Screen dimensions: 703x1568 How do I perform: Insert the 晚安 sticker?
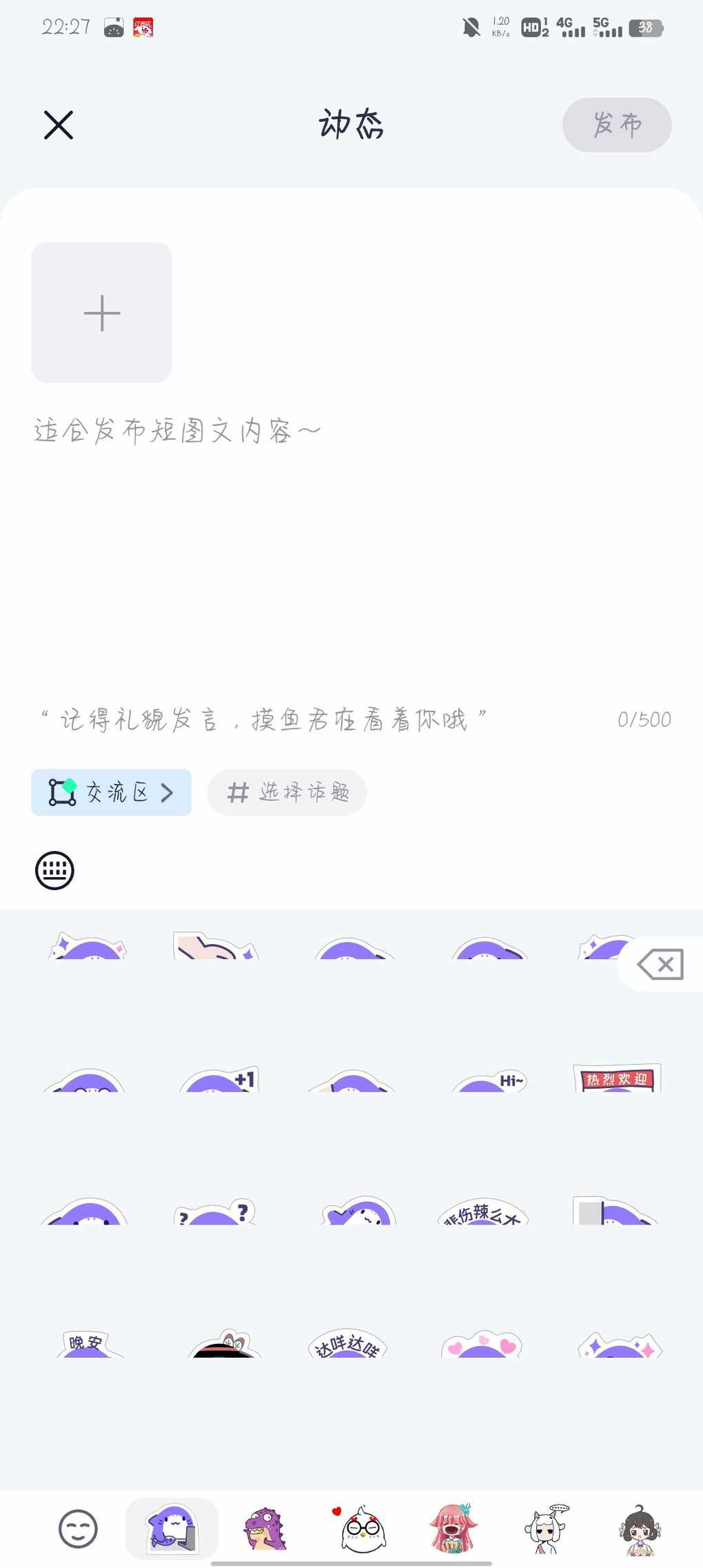click(x=87, y=1344)
